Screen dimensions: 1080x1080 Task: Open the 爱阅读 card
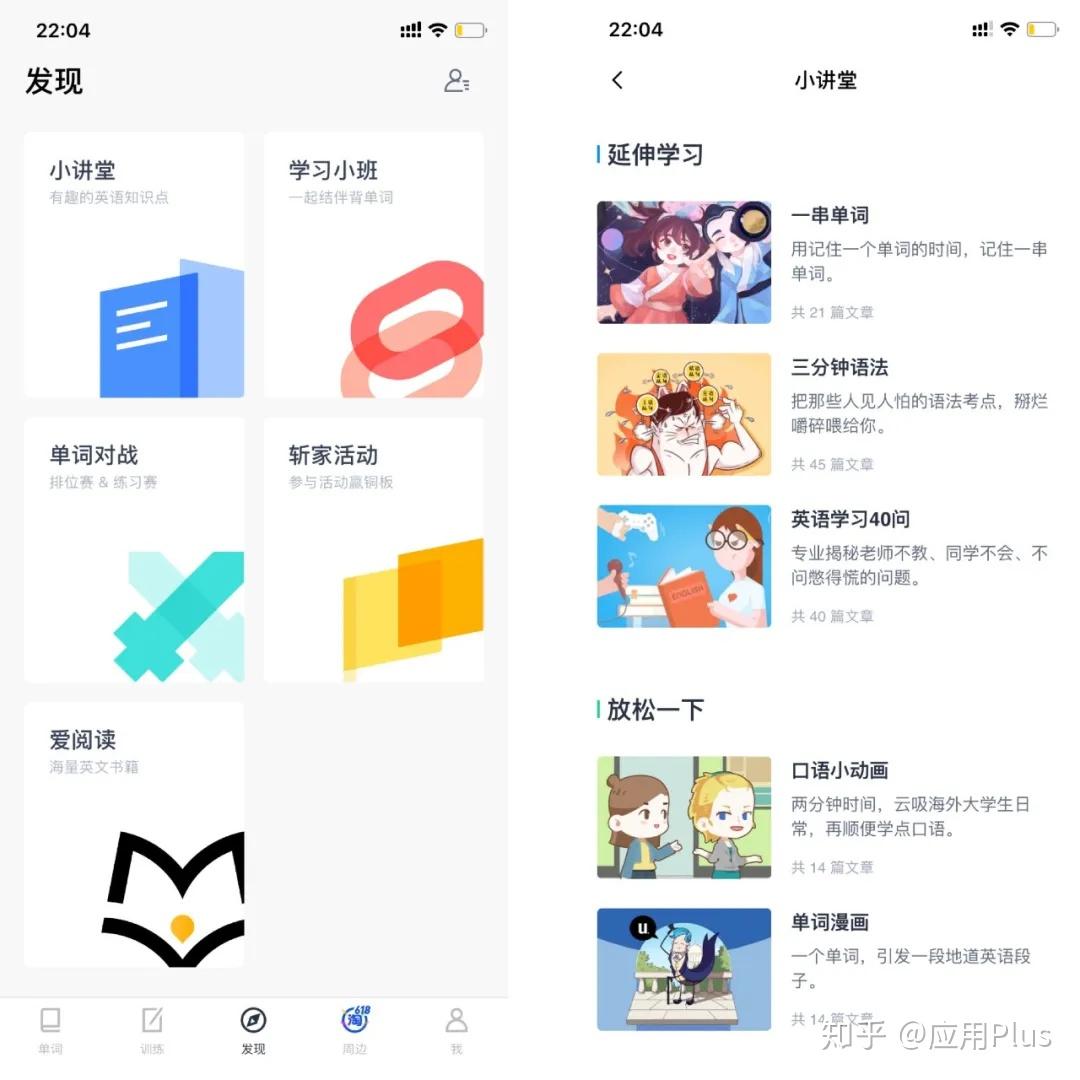[x=134, y=835]
